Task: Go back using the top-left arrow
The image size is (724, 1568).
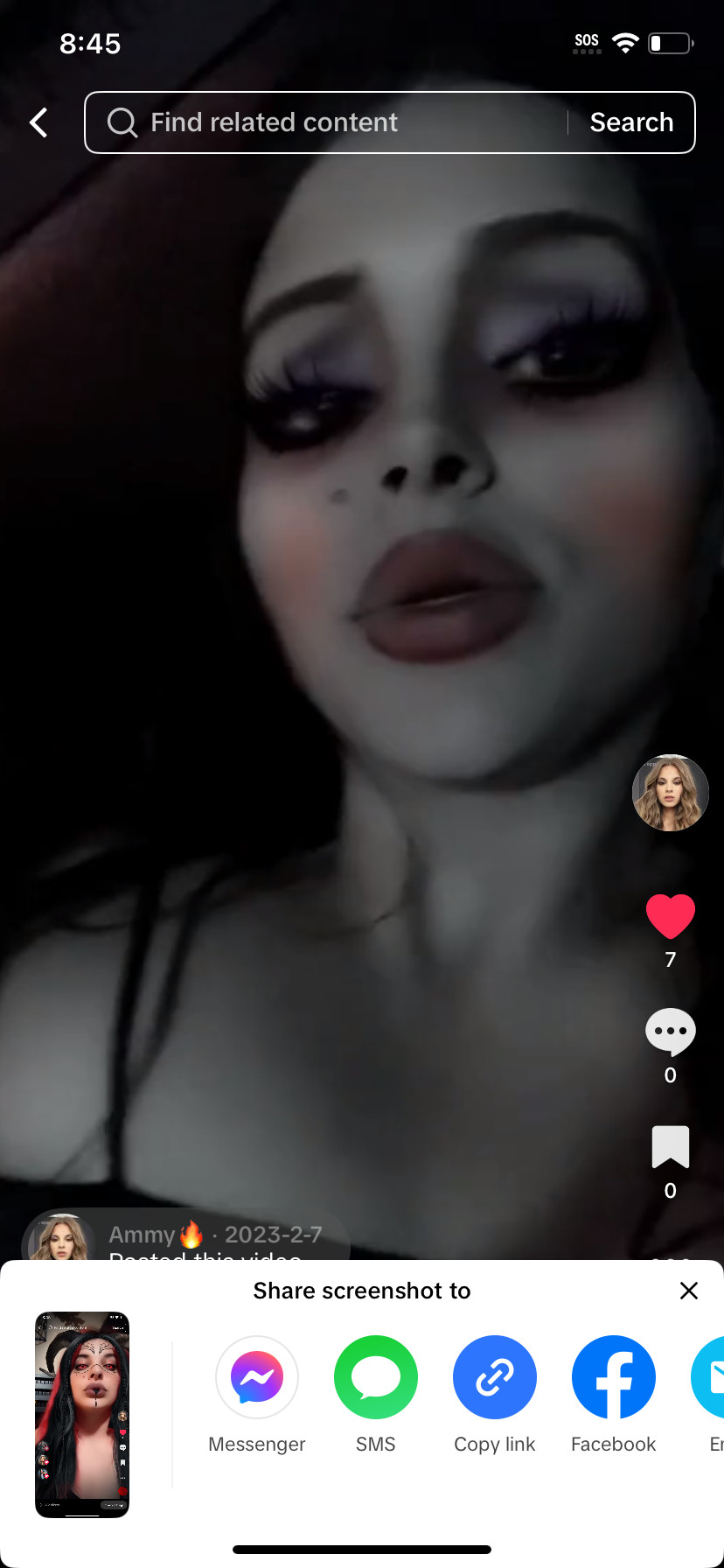Action: click(x=38, y=122)
